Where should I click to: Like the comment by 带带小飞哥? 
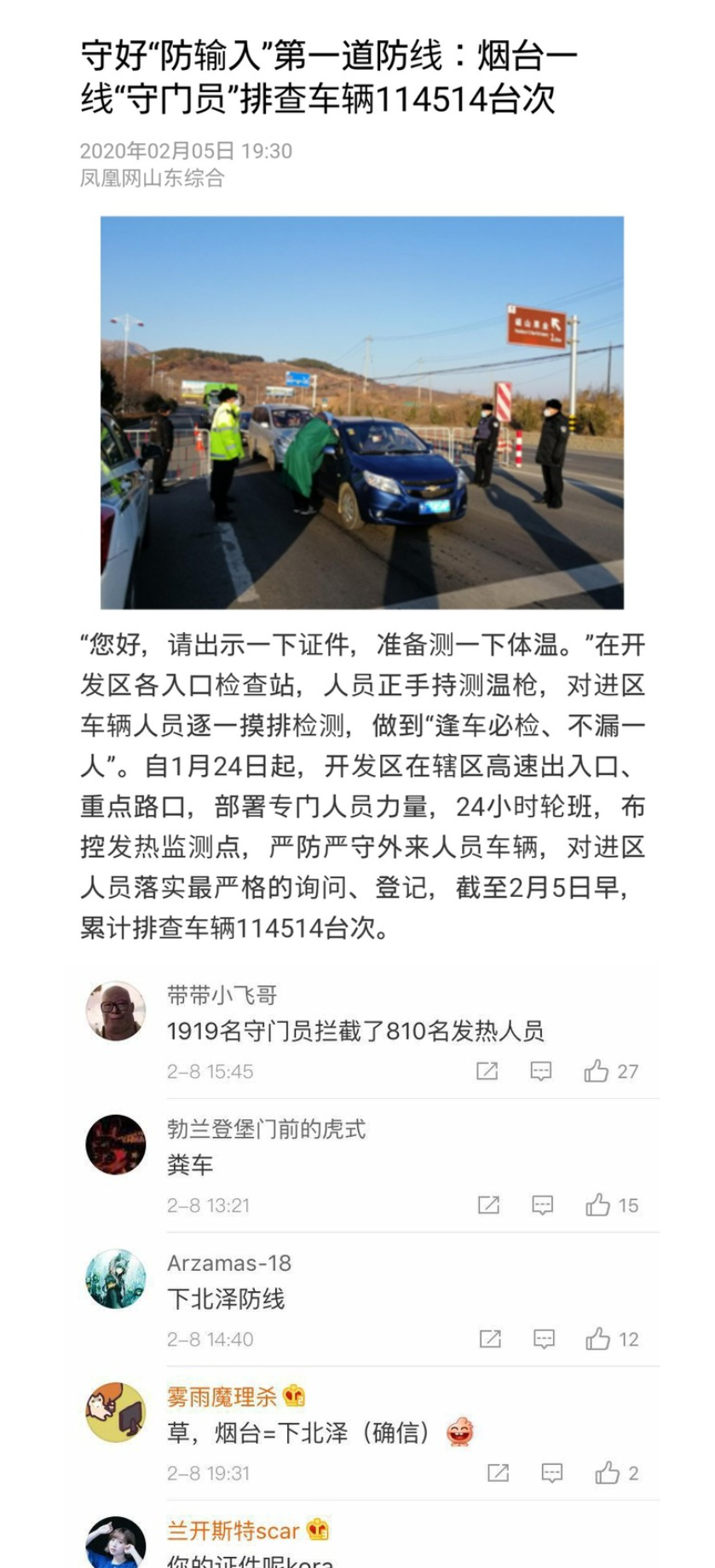597,1071
